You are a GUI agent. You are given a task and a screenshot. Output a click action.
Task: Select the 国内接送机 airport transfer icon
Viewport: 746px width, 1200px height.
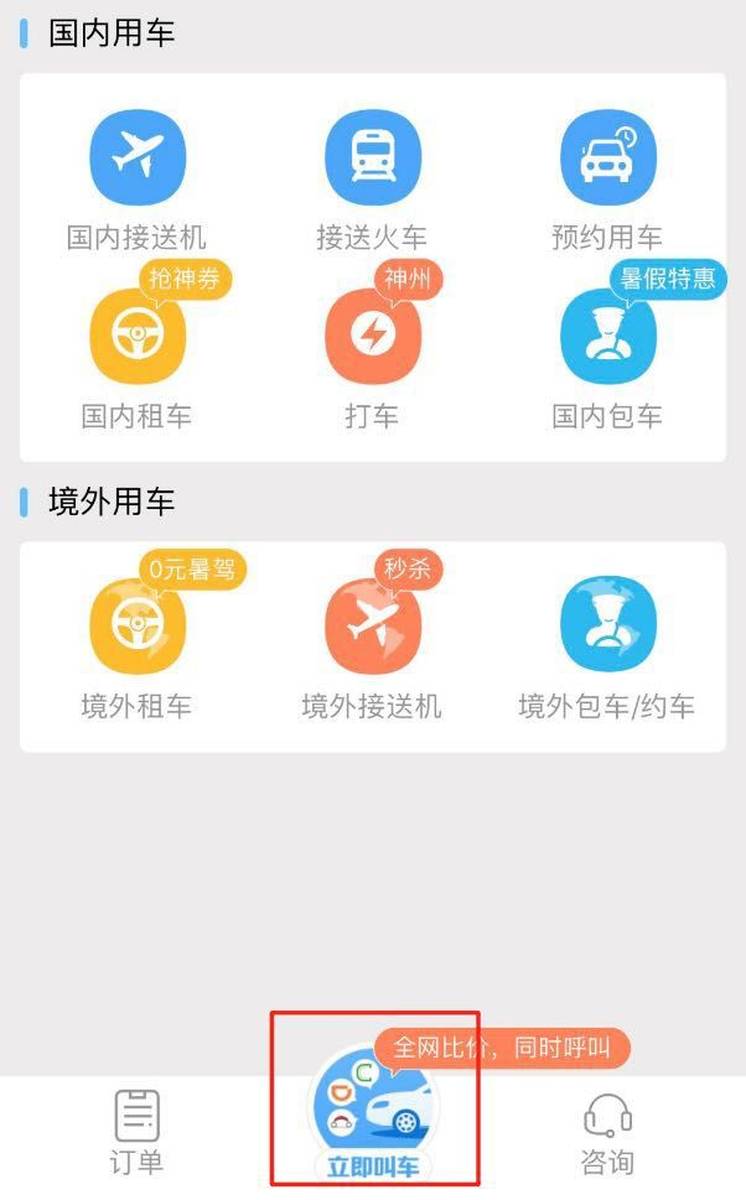(138, 158)
